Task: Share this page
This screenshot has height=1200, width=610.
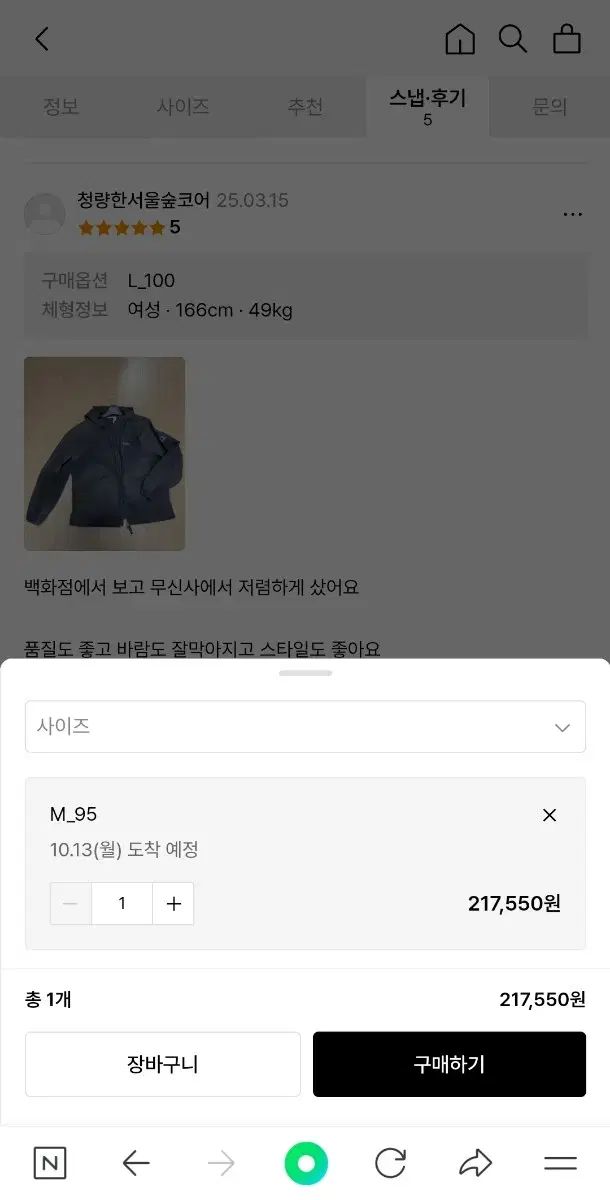Action: click(x=475, y=1163)
